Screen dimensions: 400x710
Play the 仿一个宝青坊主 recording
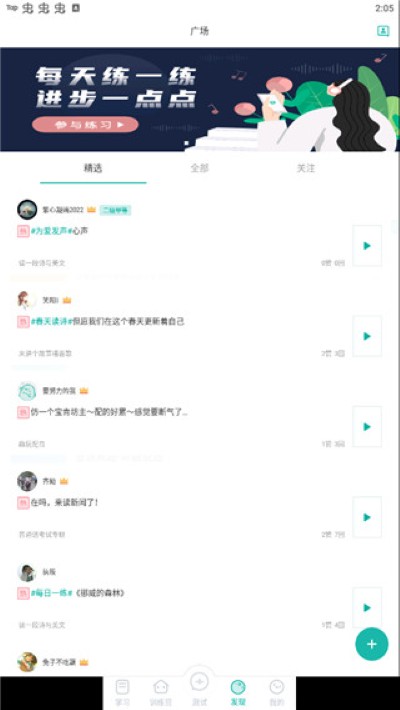(367, 427)
